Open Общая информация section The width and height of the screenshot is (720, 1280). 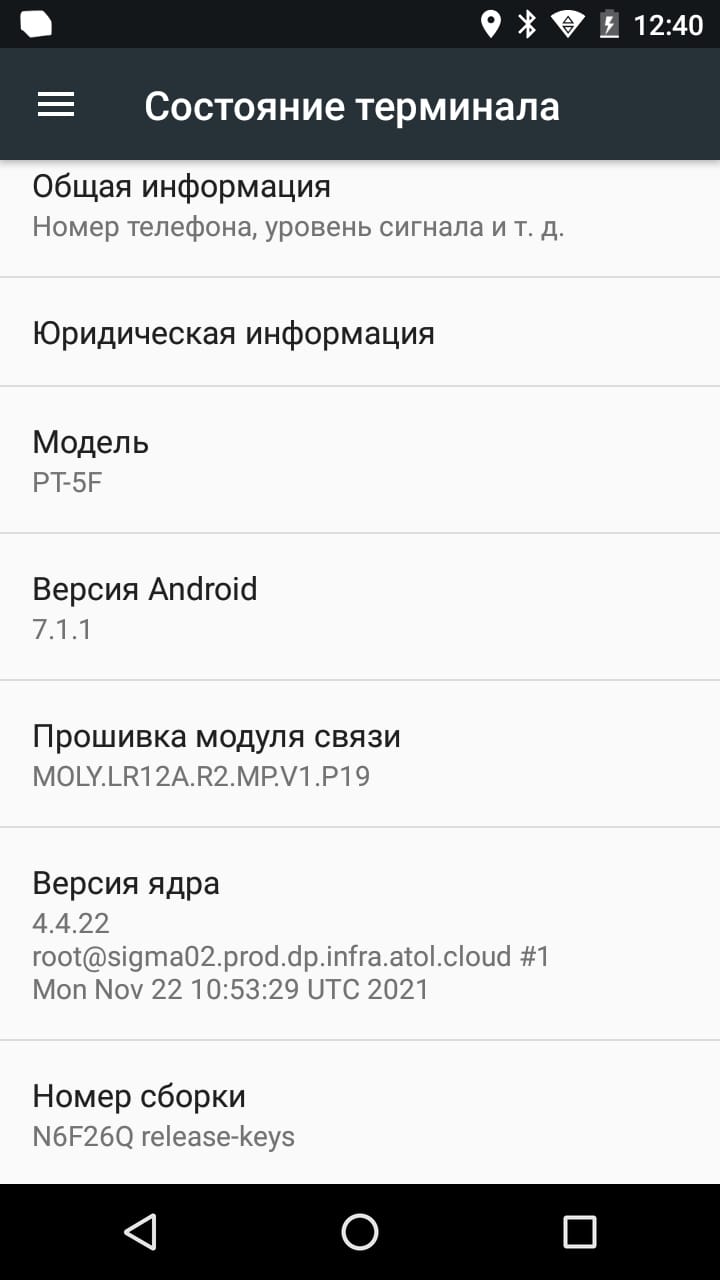[360, 205]
